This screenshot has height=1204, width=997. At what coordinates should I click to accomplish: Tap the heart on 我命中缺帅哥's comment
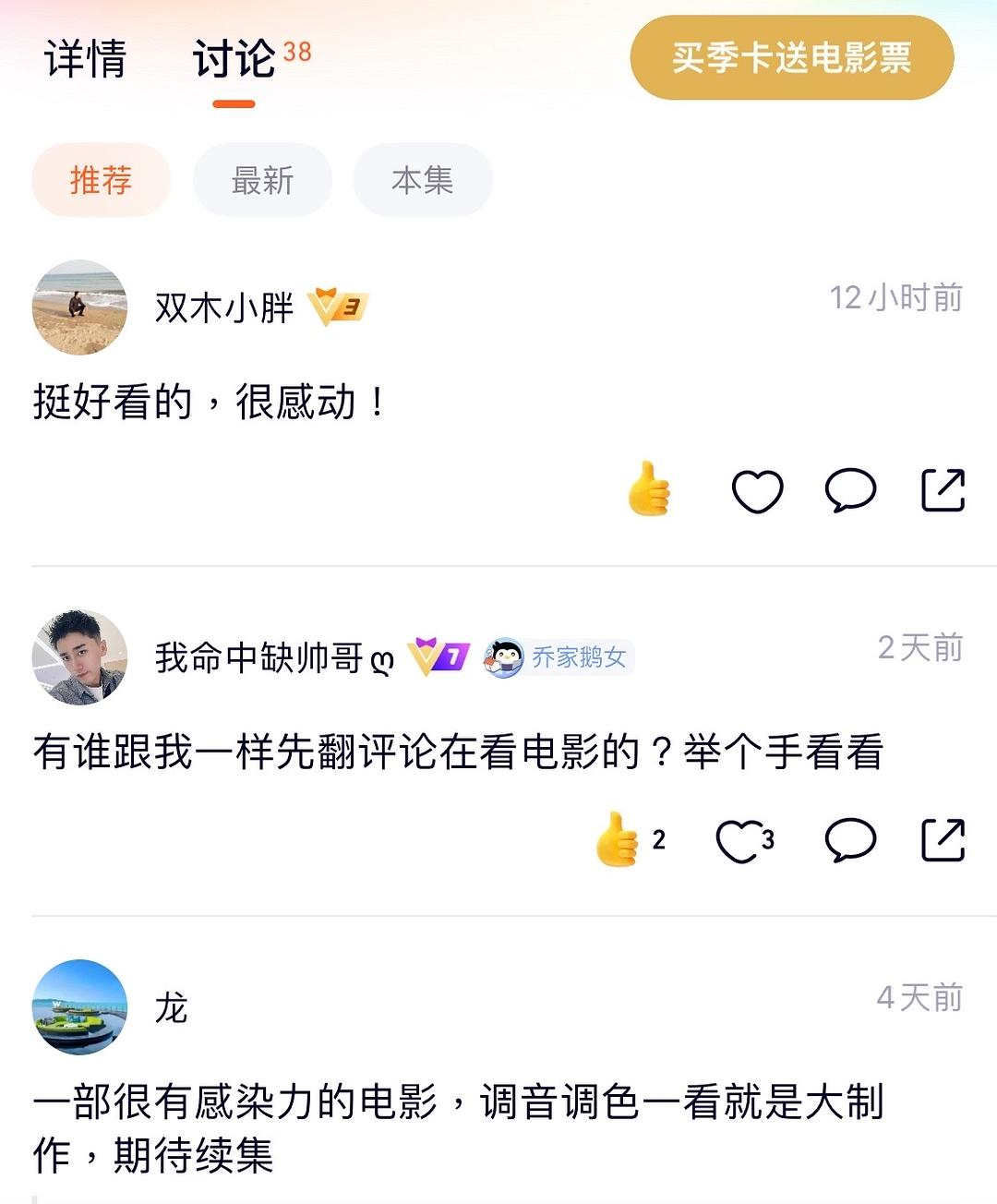739,839
